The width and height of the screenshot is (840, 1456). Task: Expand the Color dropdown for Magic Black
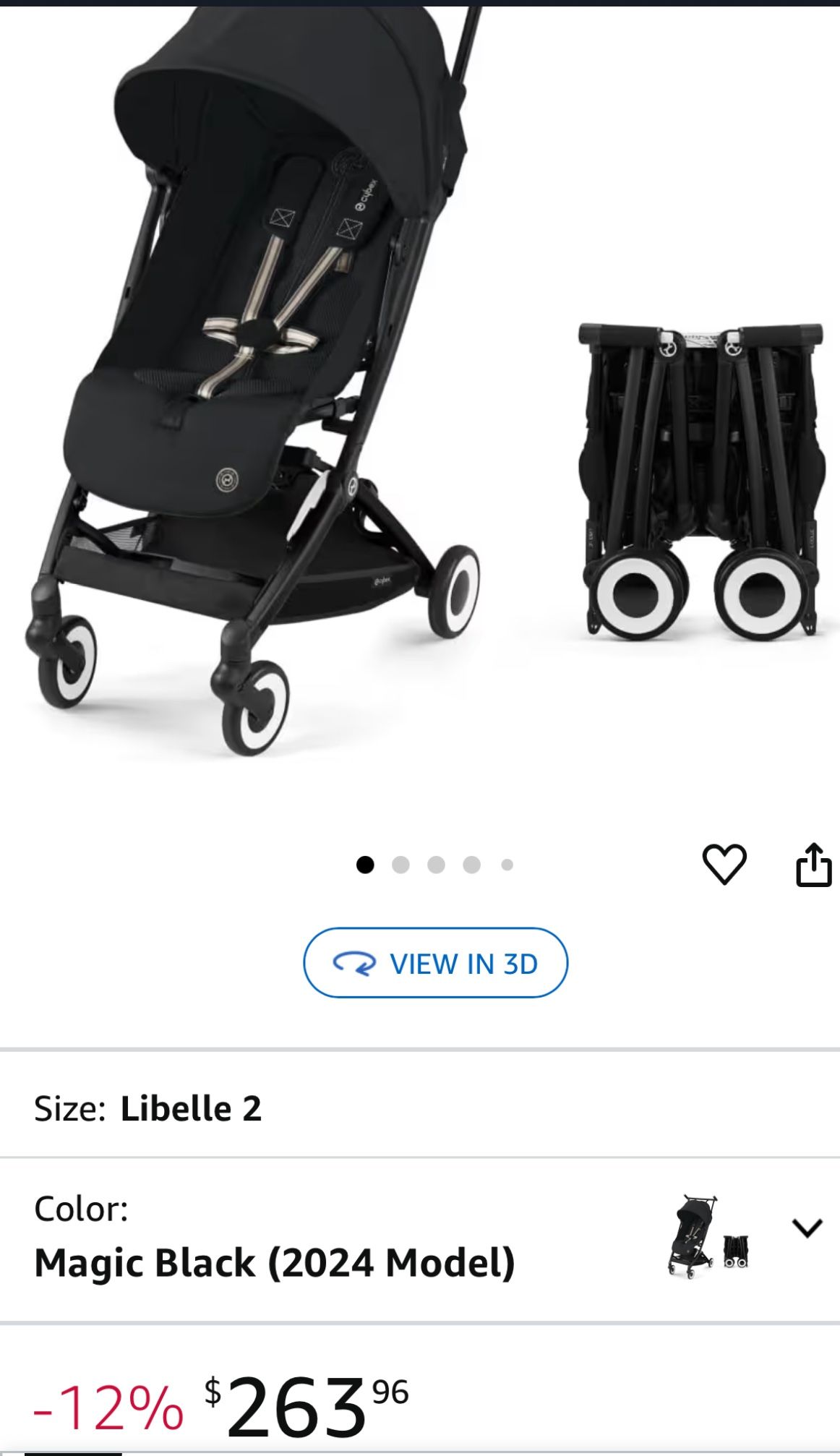click(807, 1228)
